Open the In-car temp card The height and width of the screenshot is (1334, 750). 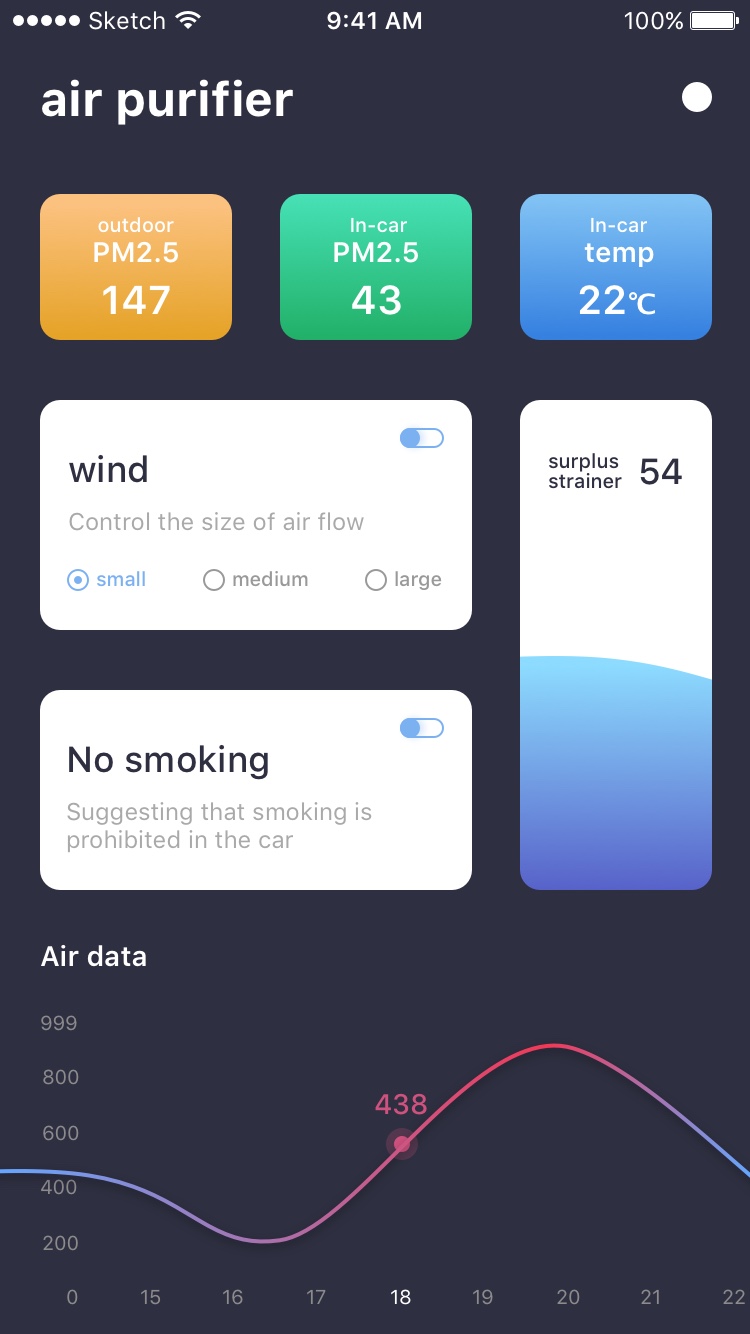pyautogui.click(x=616, y=267)
